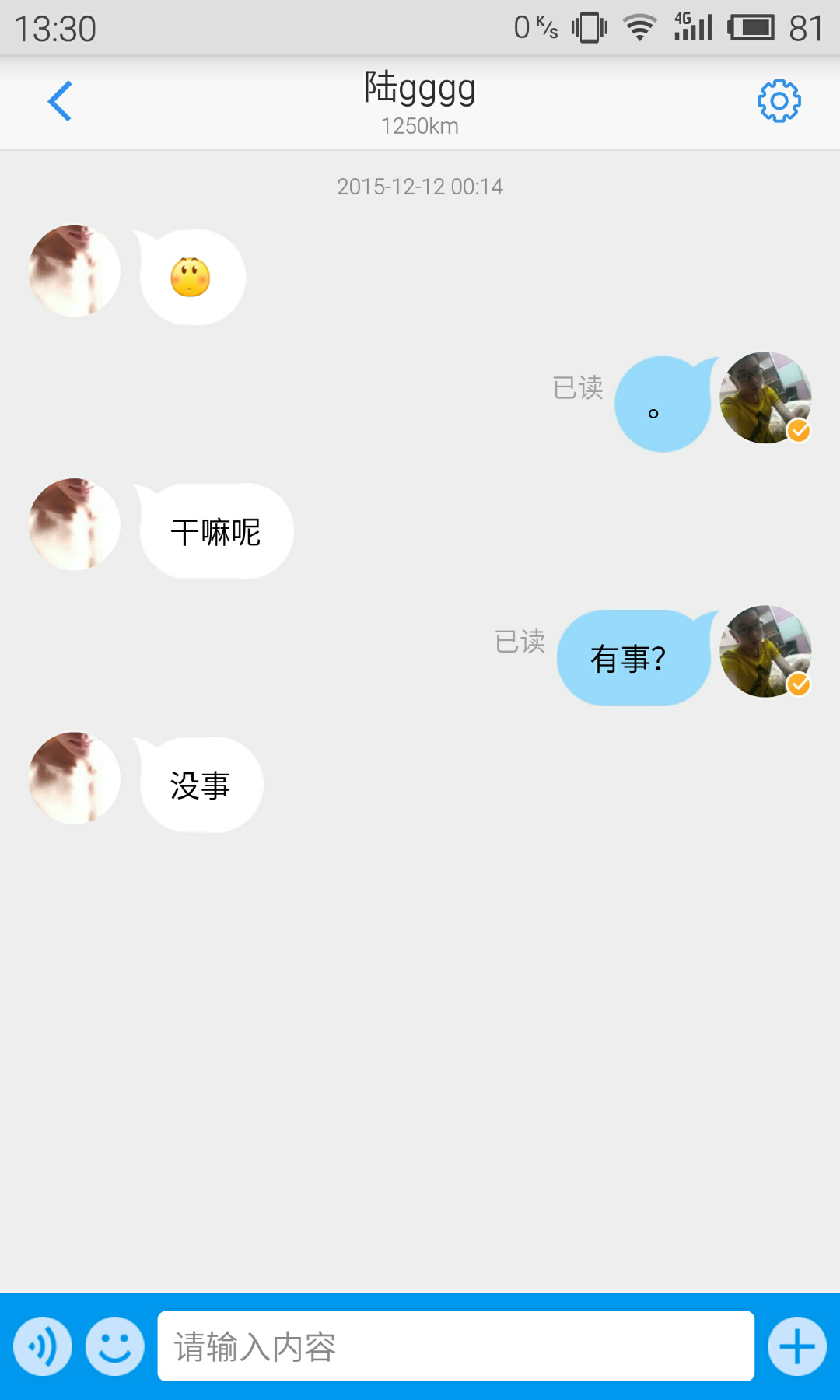Open the plus attachment menu
Image resolution: width=840 pixels, height=1400 pixels.
pyautogui.click(x=796, y=1346)
